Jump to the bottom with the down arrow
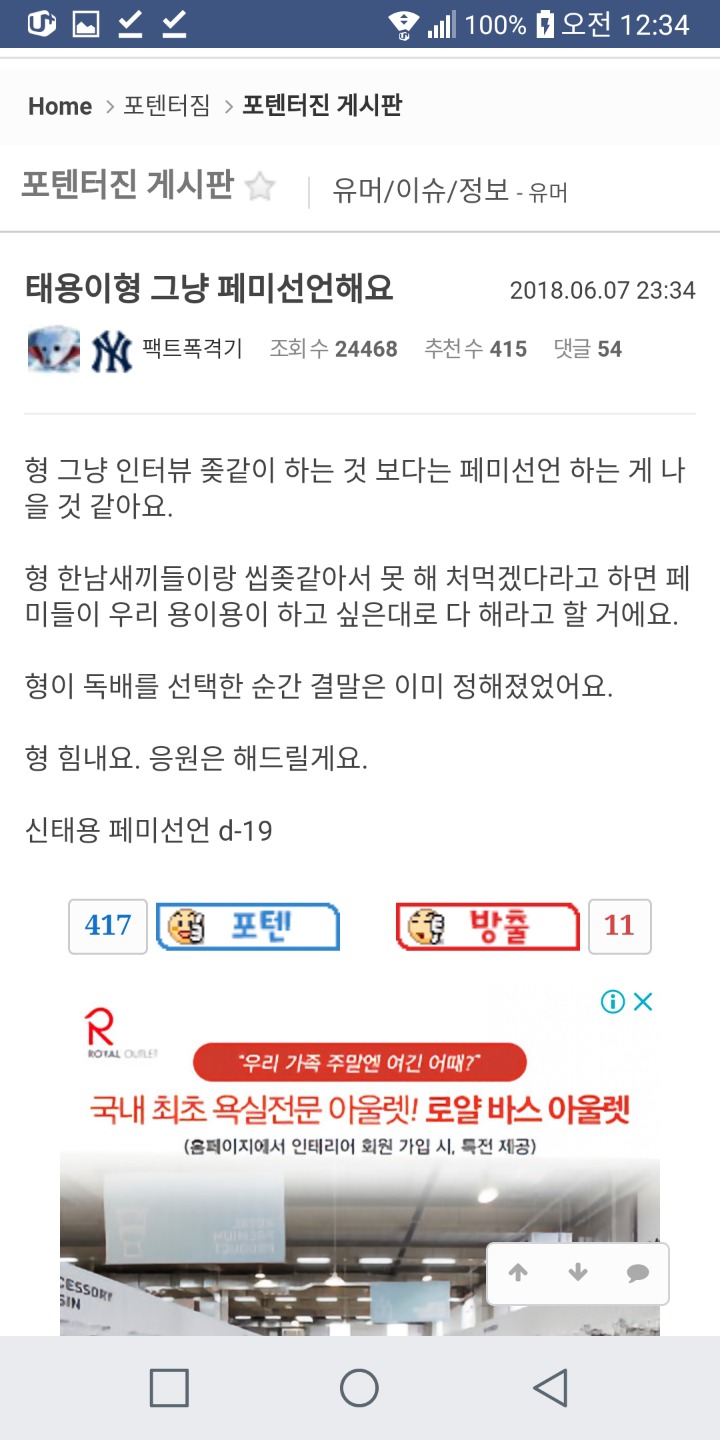The height and width of the screenshot is (1440, 720). [578, 1273]
